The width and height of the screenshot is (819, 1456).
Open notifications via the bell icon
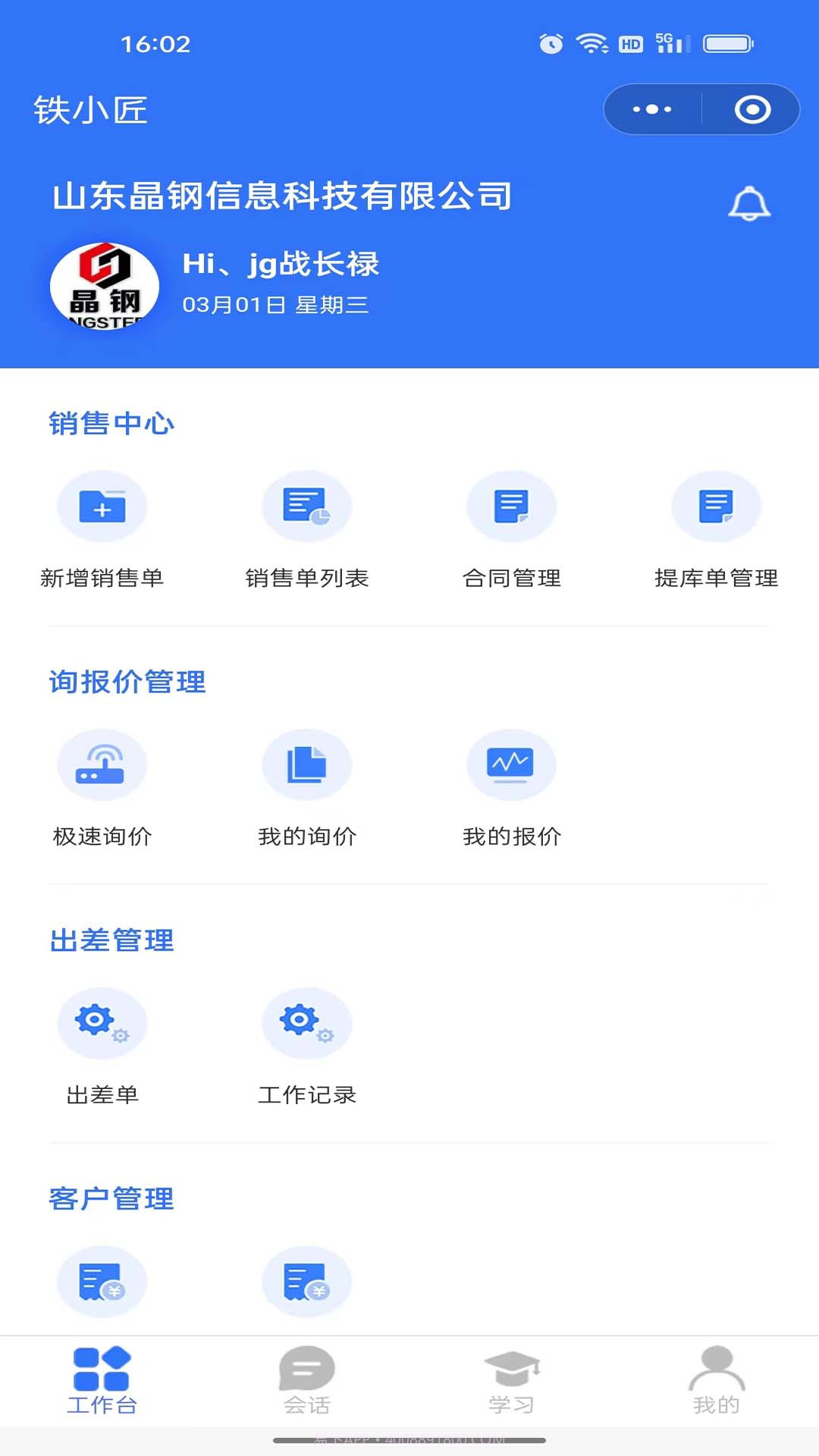[x=752, y=203]
